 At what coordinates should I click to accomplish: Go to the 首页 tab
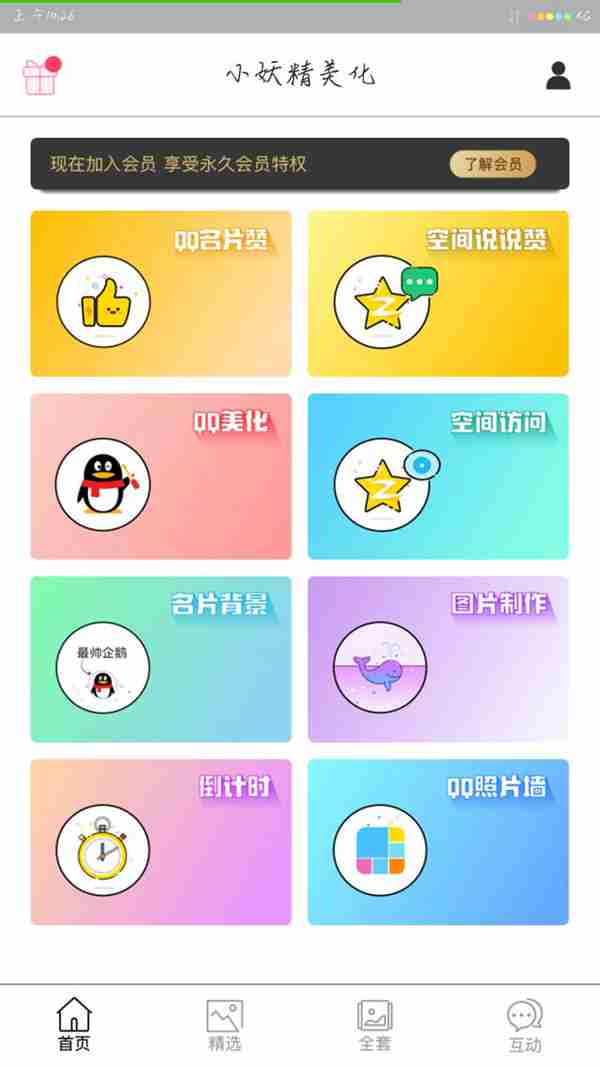point(74,1025)
